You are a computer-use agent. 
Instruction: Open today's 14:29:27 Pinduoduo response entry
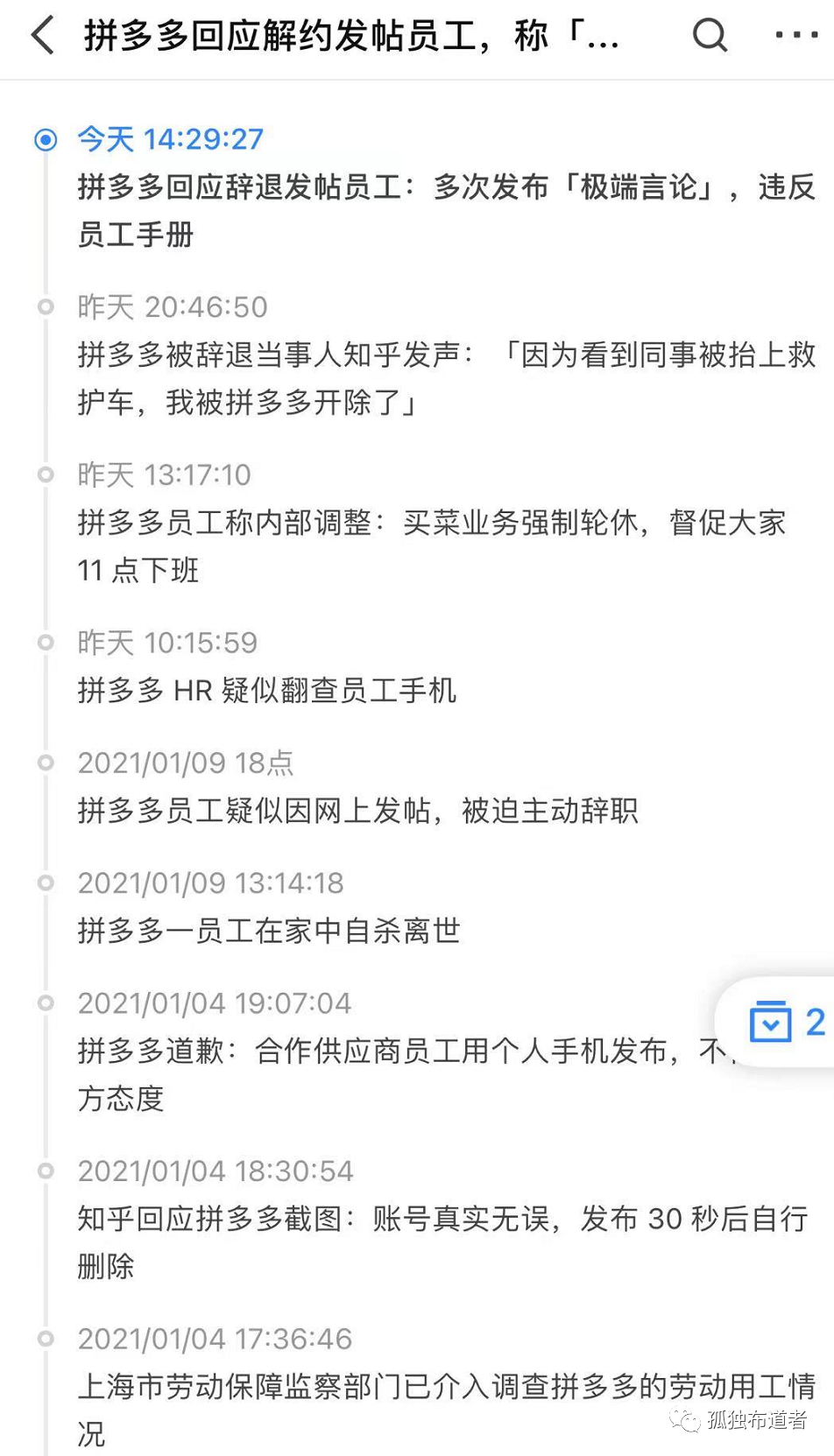pos(445,210)
